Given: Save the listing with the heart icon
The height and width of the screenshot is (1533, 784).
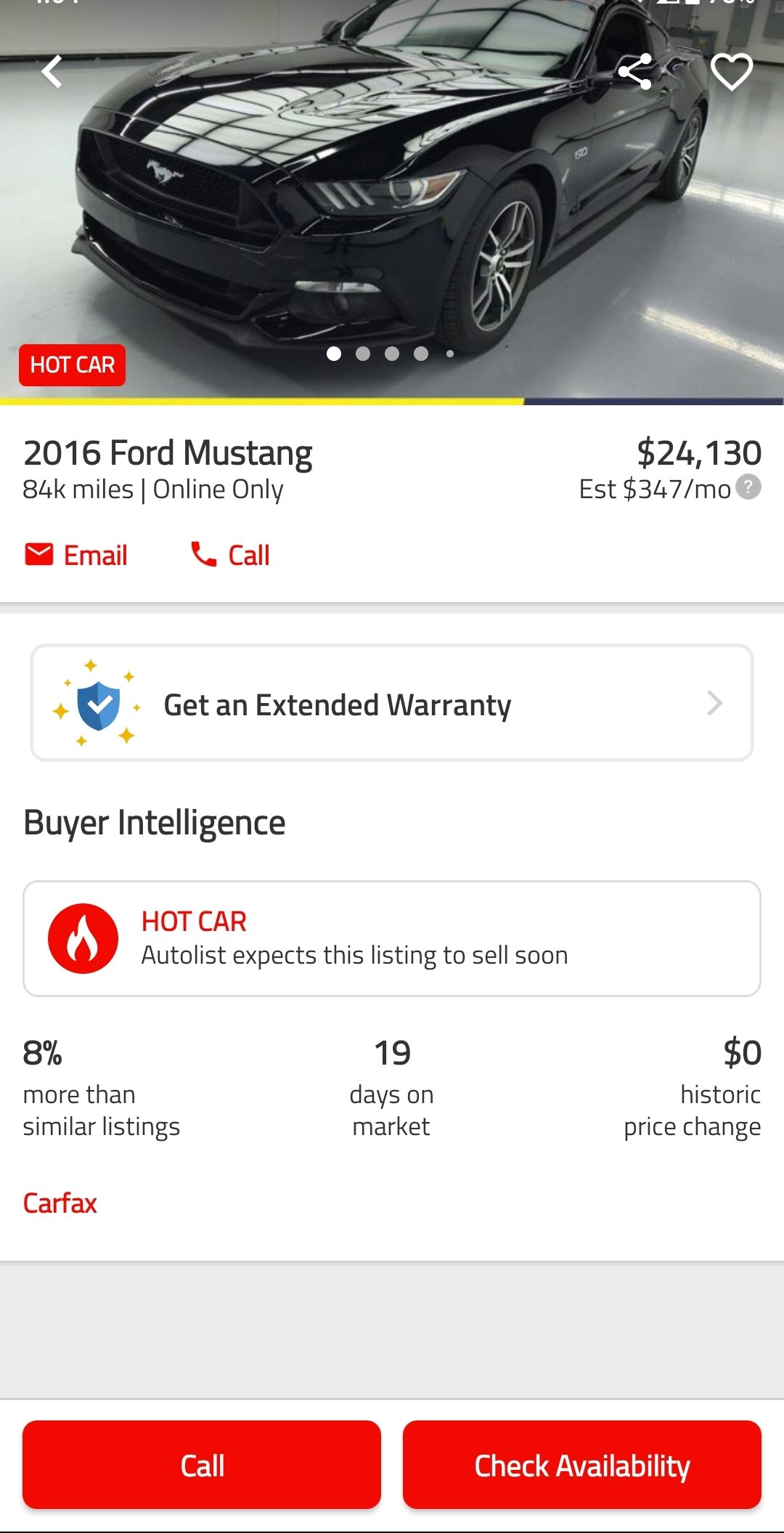Looking at the screenshot, I should click(731, 72).
